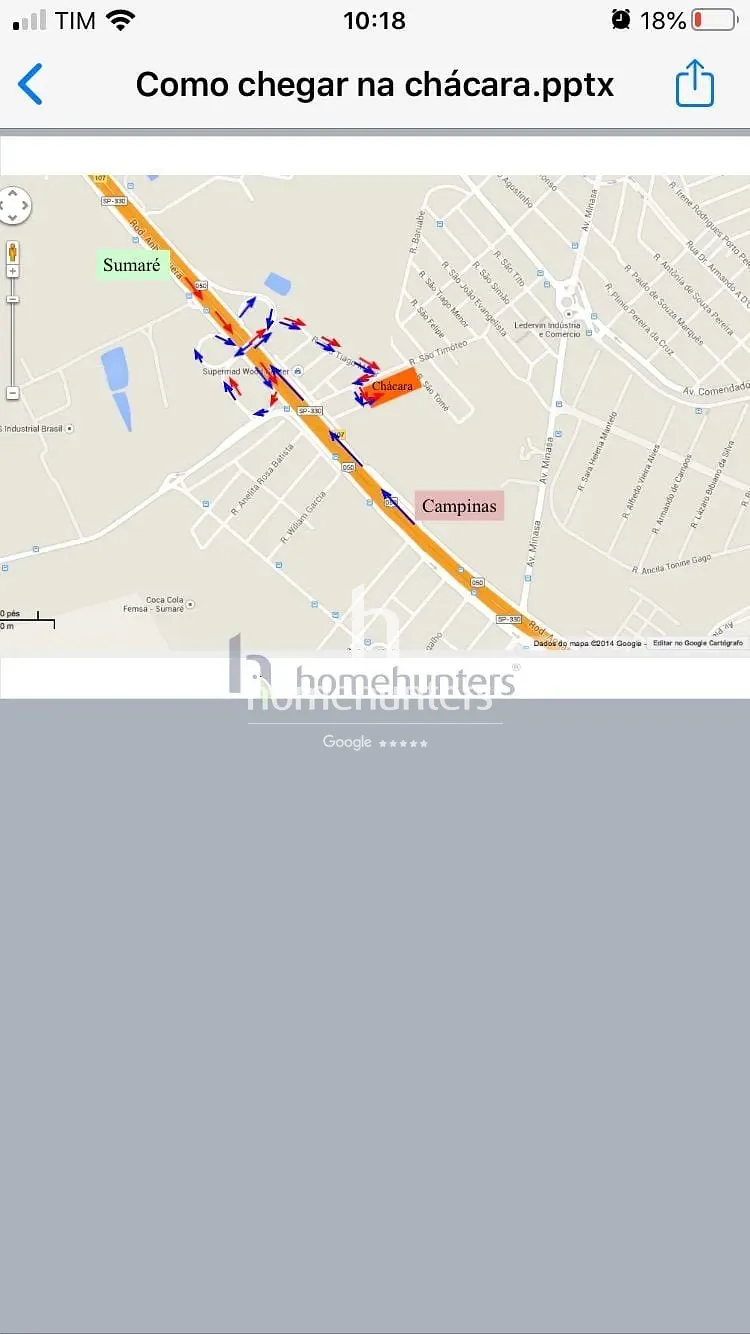
Task: Share the Como chegar na chácara file
Action: (695, 83)
